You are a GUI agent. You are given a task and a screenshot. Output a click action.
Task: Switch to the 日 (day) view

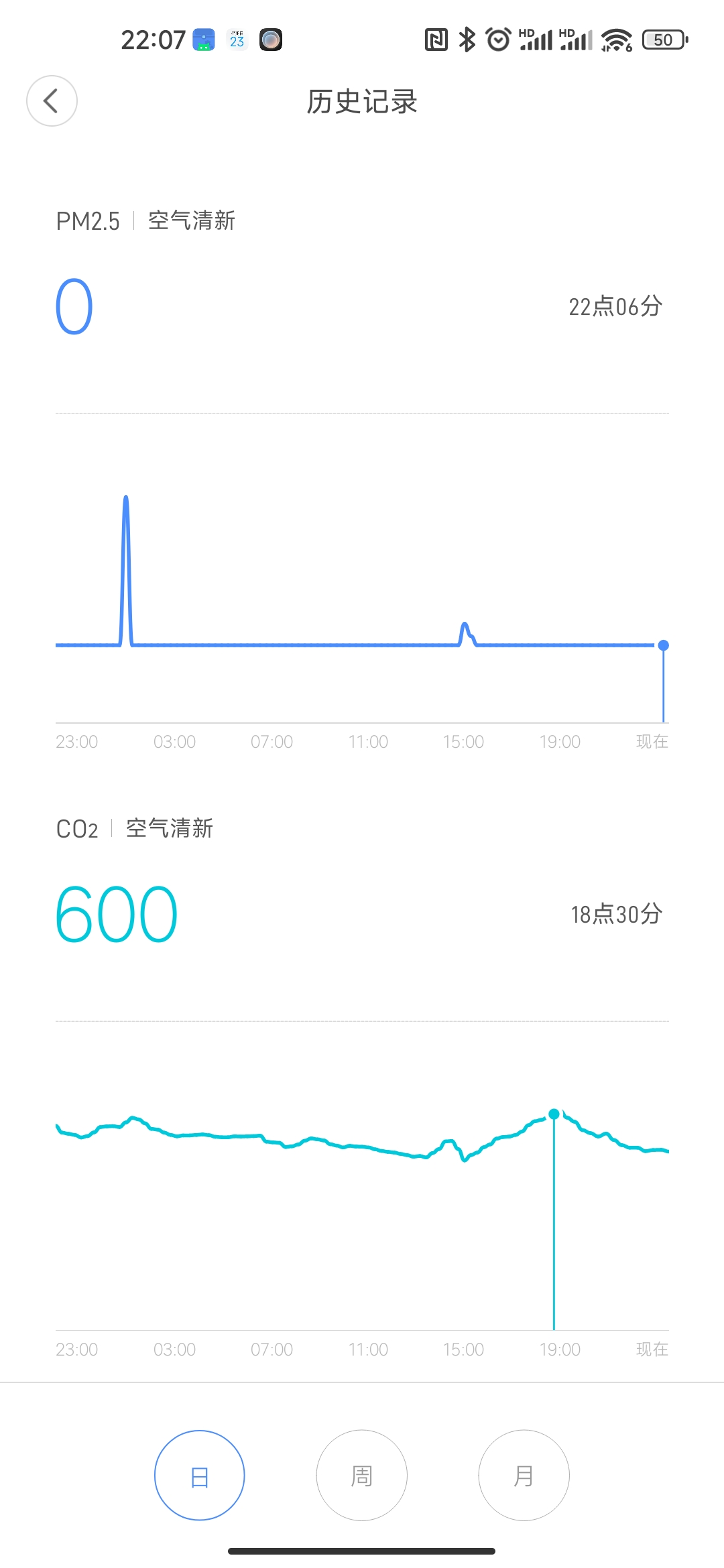coord(200,1476)
